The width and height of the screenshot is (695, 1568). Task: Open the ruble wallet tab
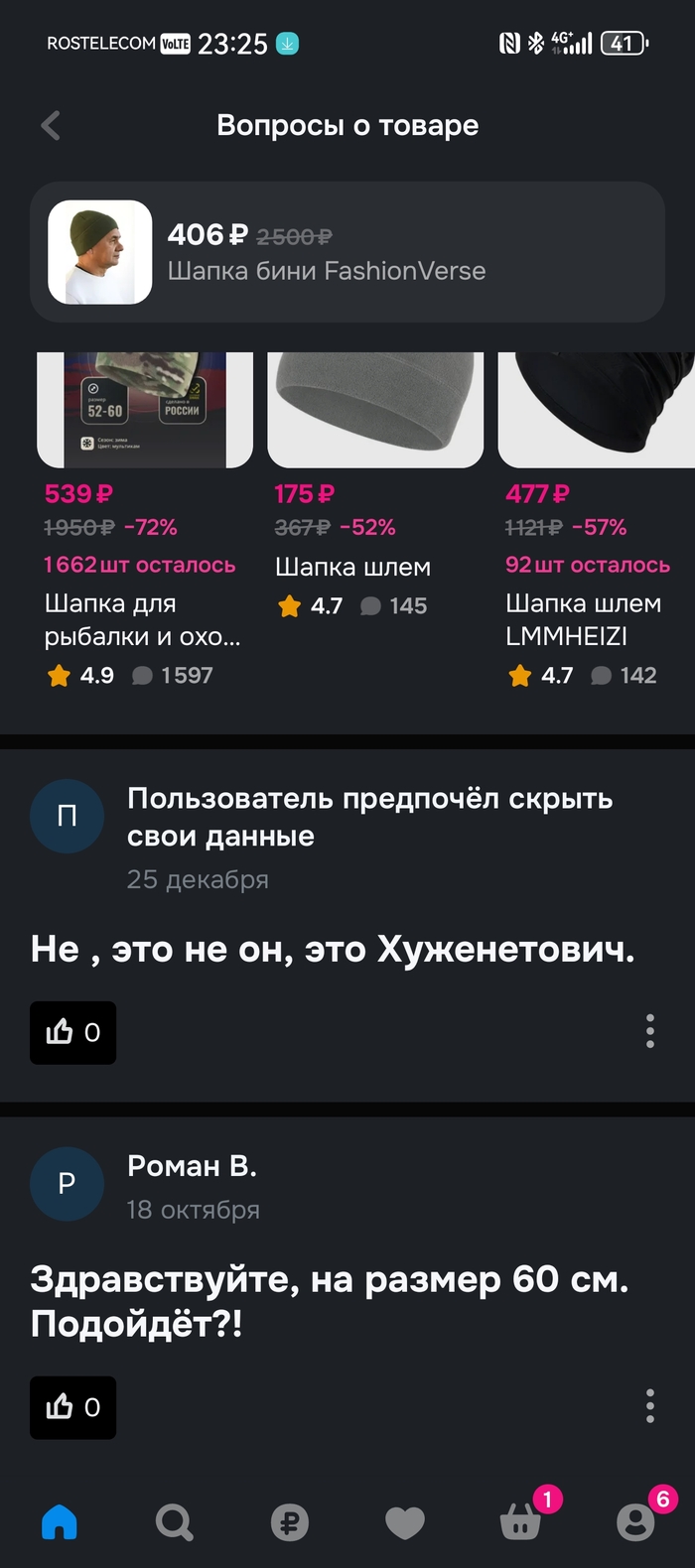[290, 1521]
